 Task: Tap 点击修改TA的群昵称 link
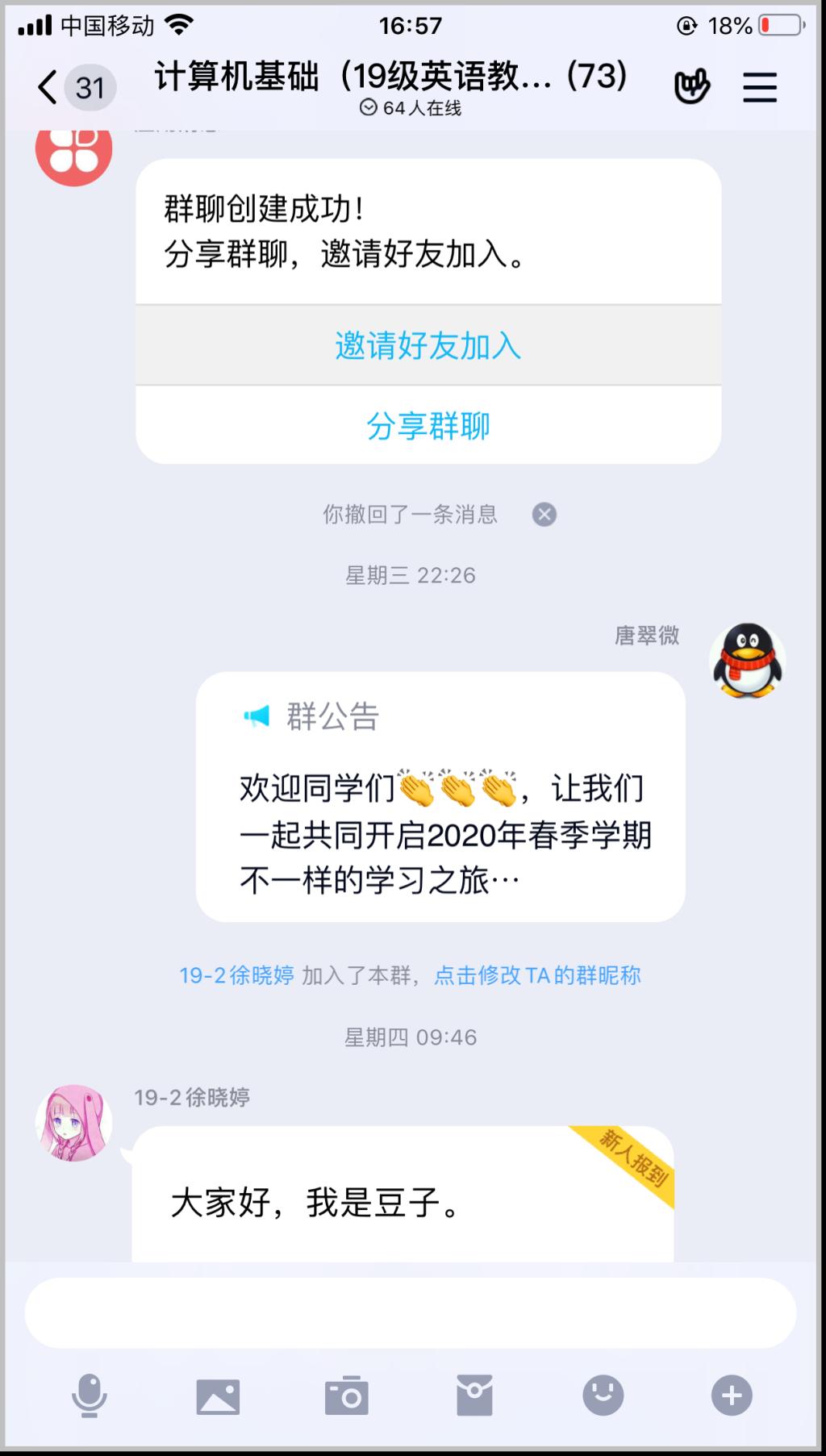[537, 975]
